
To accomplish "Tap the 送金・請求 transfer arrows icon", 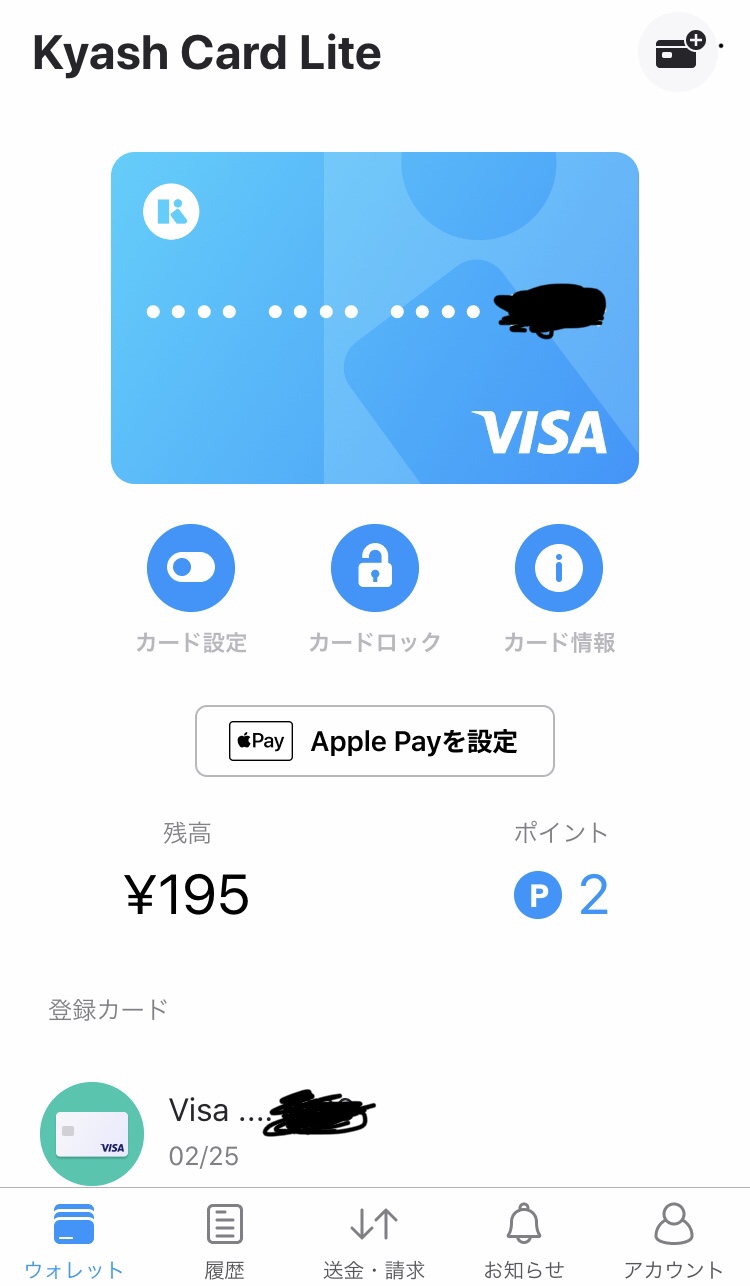I will coord(374,1224).
